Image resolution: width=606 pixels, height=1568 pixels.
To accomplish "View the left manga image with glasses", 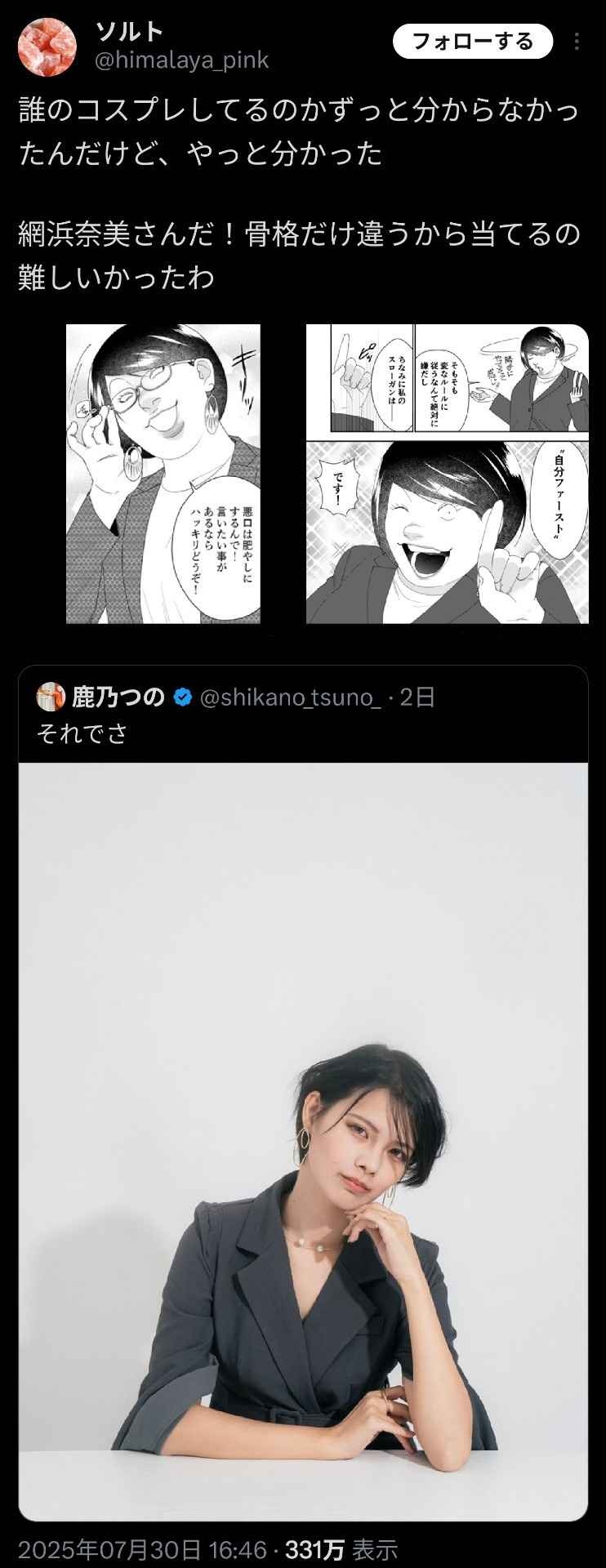I will (163, 474).
